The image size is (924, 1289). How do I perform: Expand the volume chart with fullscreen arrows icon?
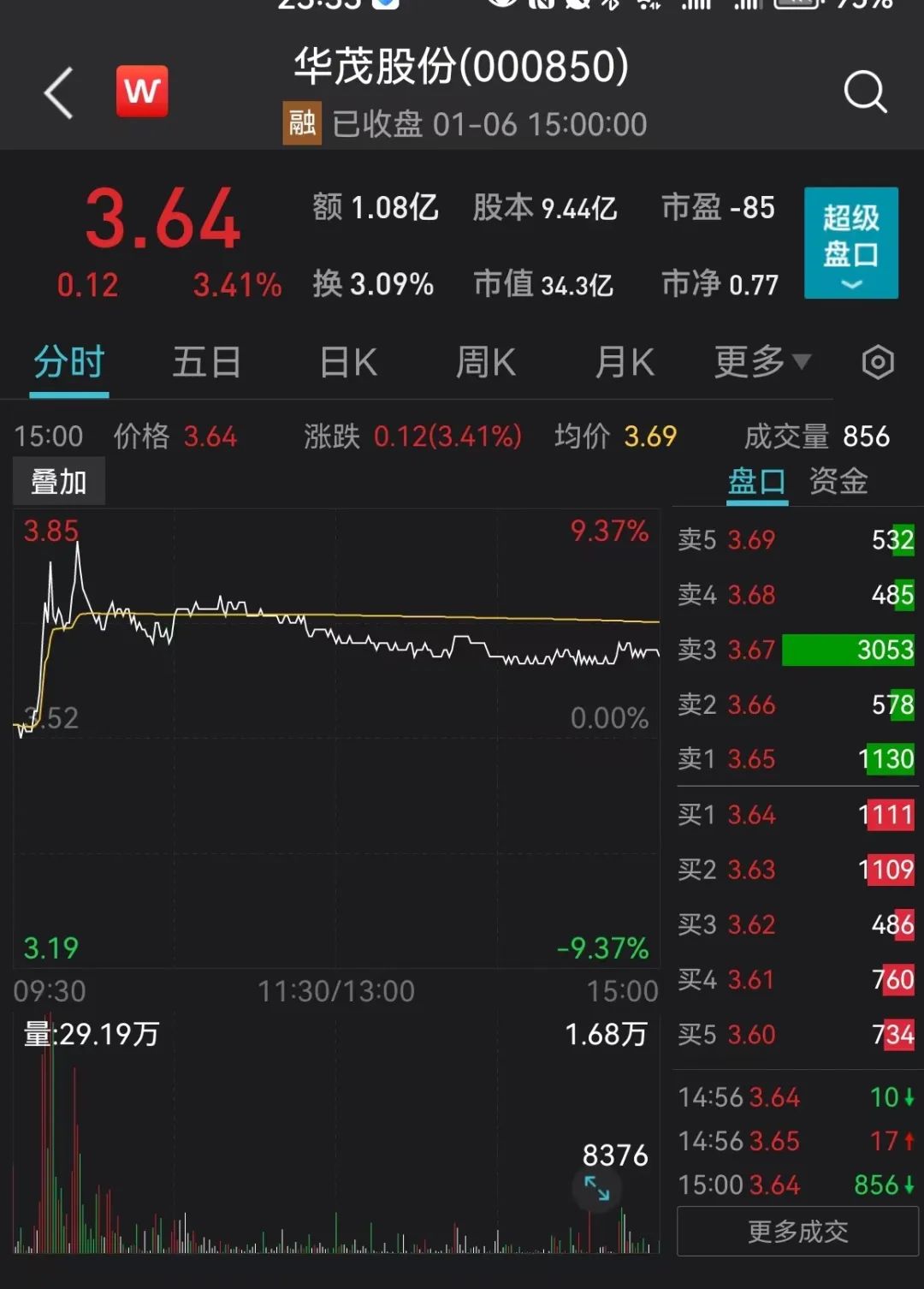click(x=597, y=1188)
